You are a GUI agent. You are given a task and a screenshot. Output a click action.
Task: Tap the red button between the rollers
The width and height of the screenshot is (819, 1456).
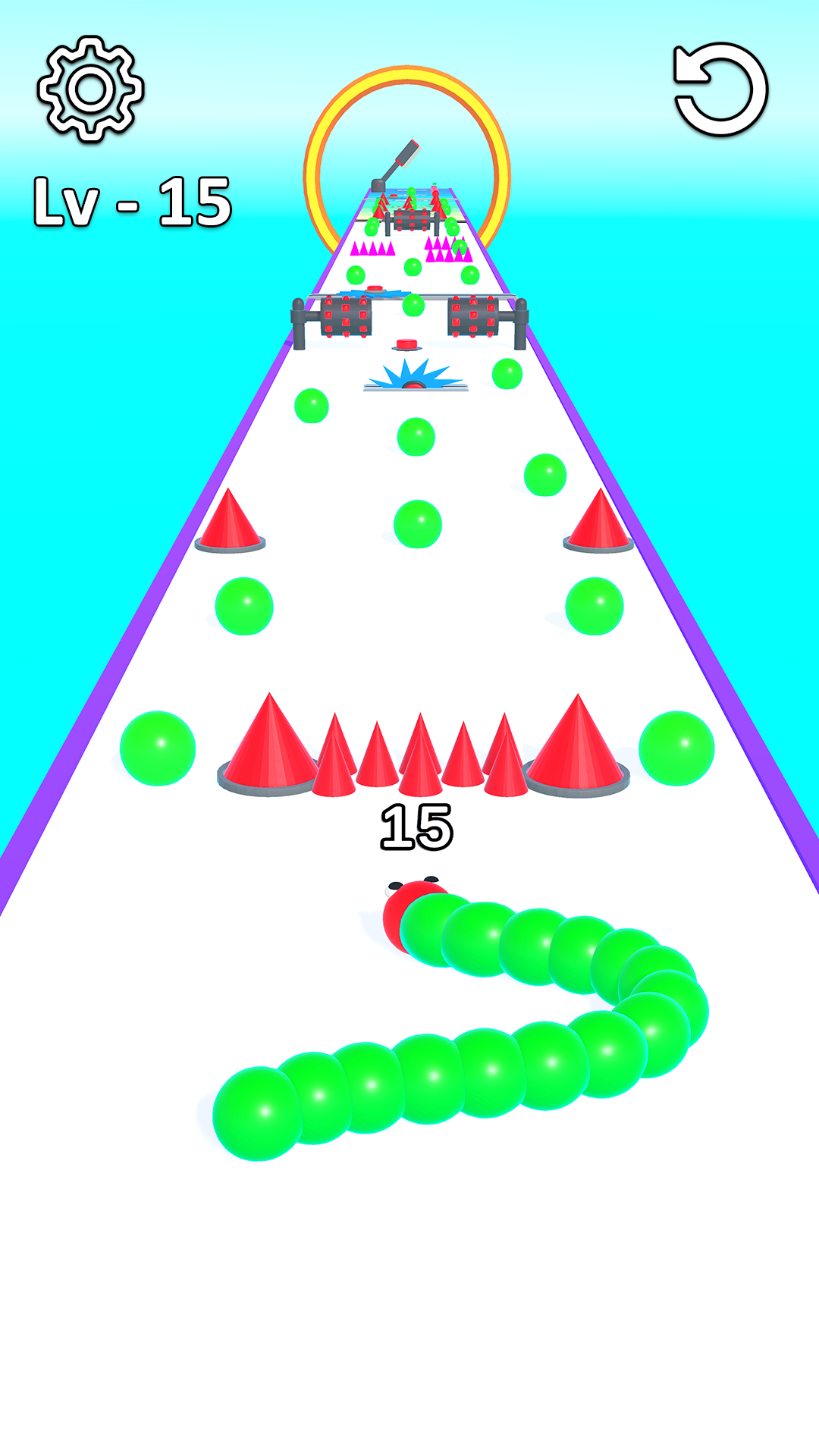point(406,343)
